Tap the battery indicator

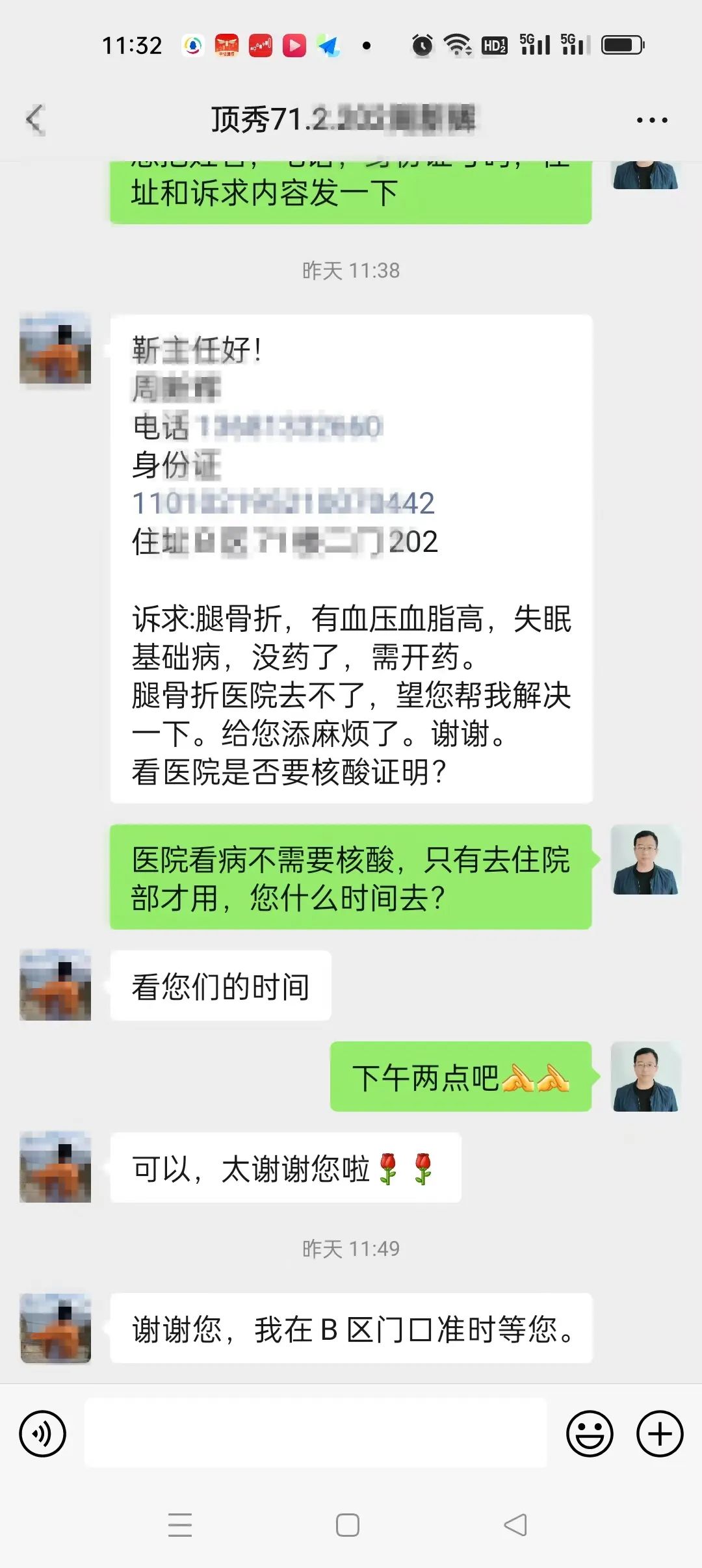click(x=622, y=43)
